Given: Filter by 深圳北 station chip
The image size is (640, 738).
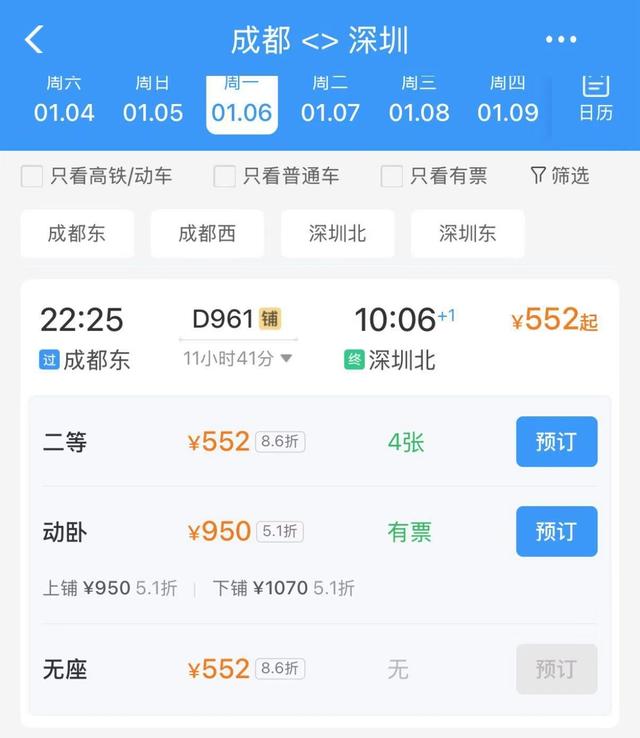Looking at the screenshot, I should click(337, 234).
